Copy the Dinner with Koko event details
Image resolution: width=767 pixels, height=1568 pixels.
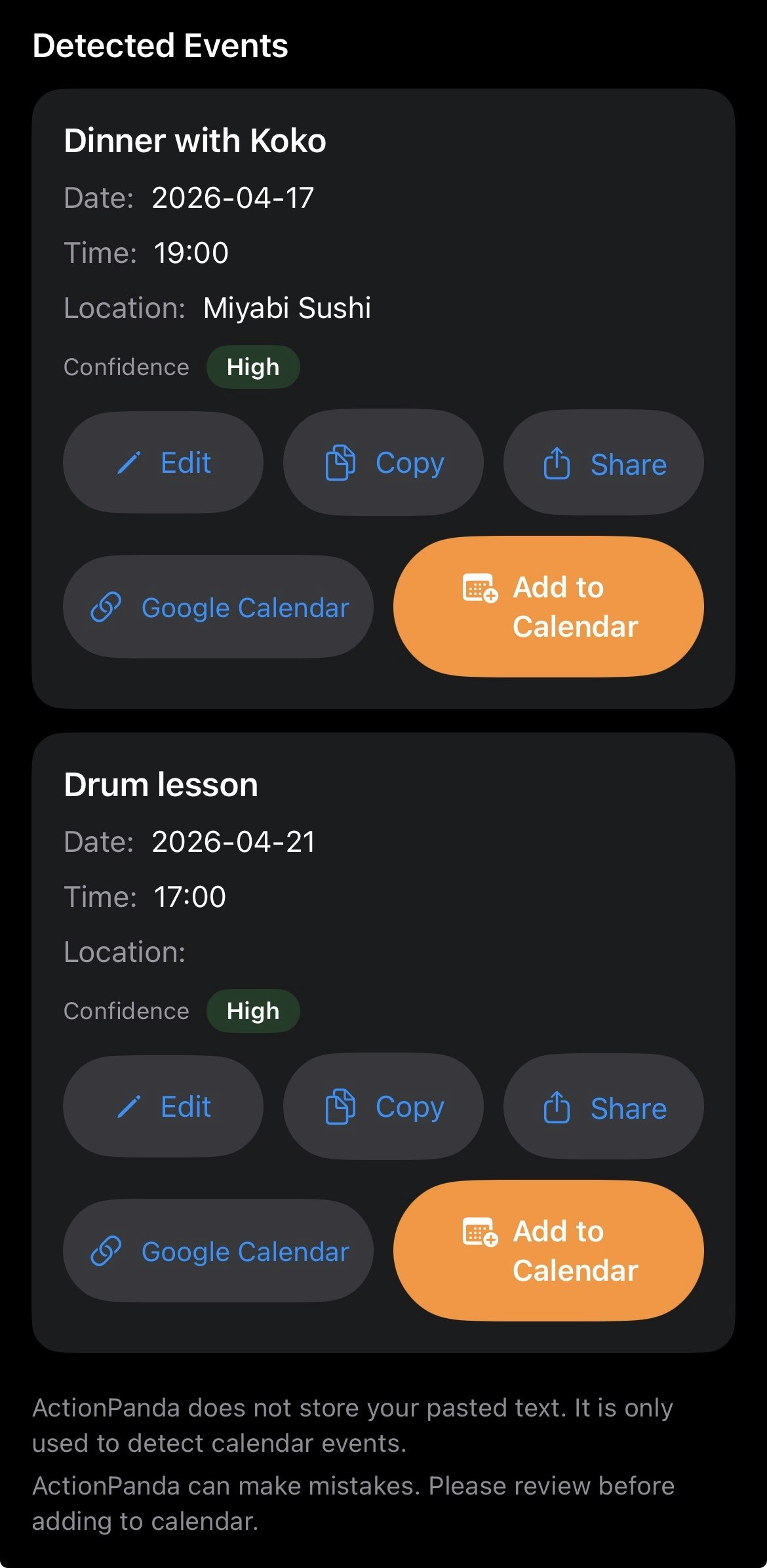pos(383,463)
